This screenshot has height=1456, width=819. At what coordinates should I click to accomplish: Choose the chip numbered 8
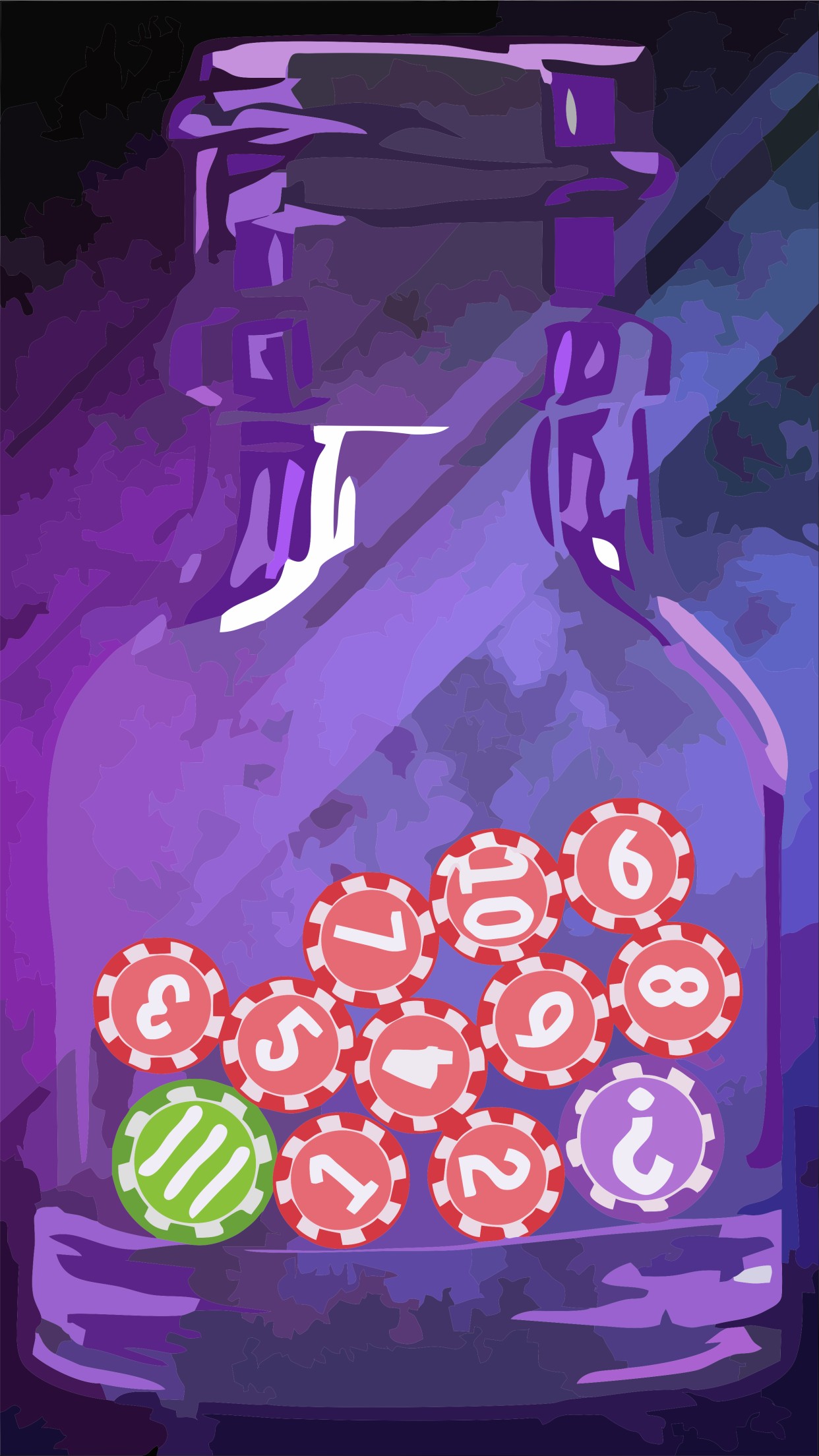click(x=675, y=989)
